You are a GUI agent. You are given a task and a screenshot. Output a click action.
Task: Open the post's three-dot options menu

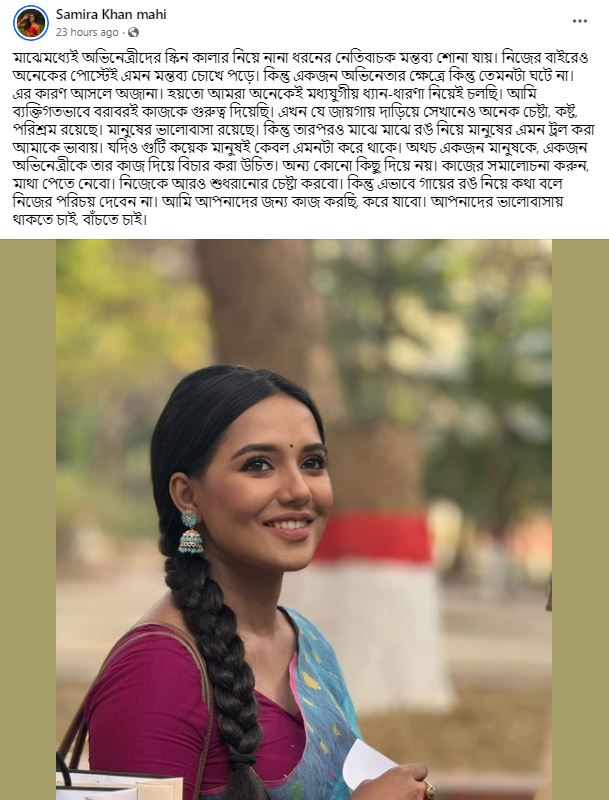[581, 21]
